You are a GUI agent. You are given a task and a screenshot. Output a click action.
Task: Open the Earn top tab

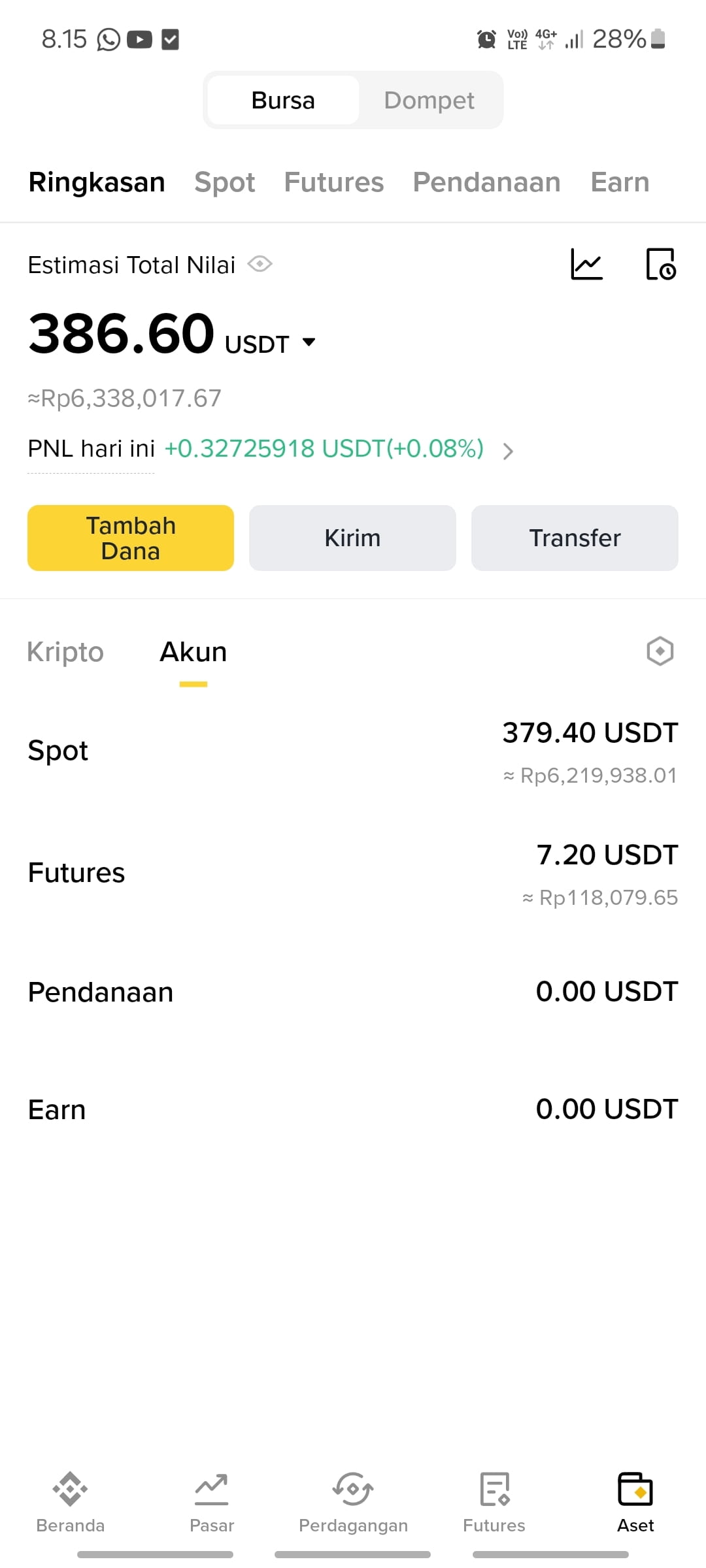click(x=620, y=182)
